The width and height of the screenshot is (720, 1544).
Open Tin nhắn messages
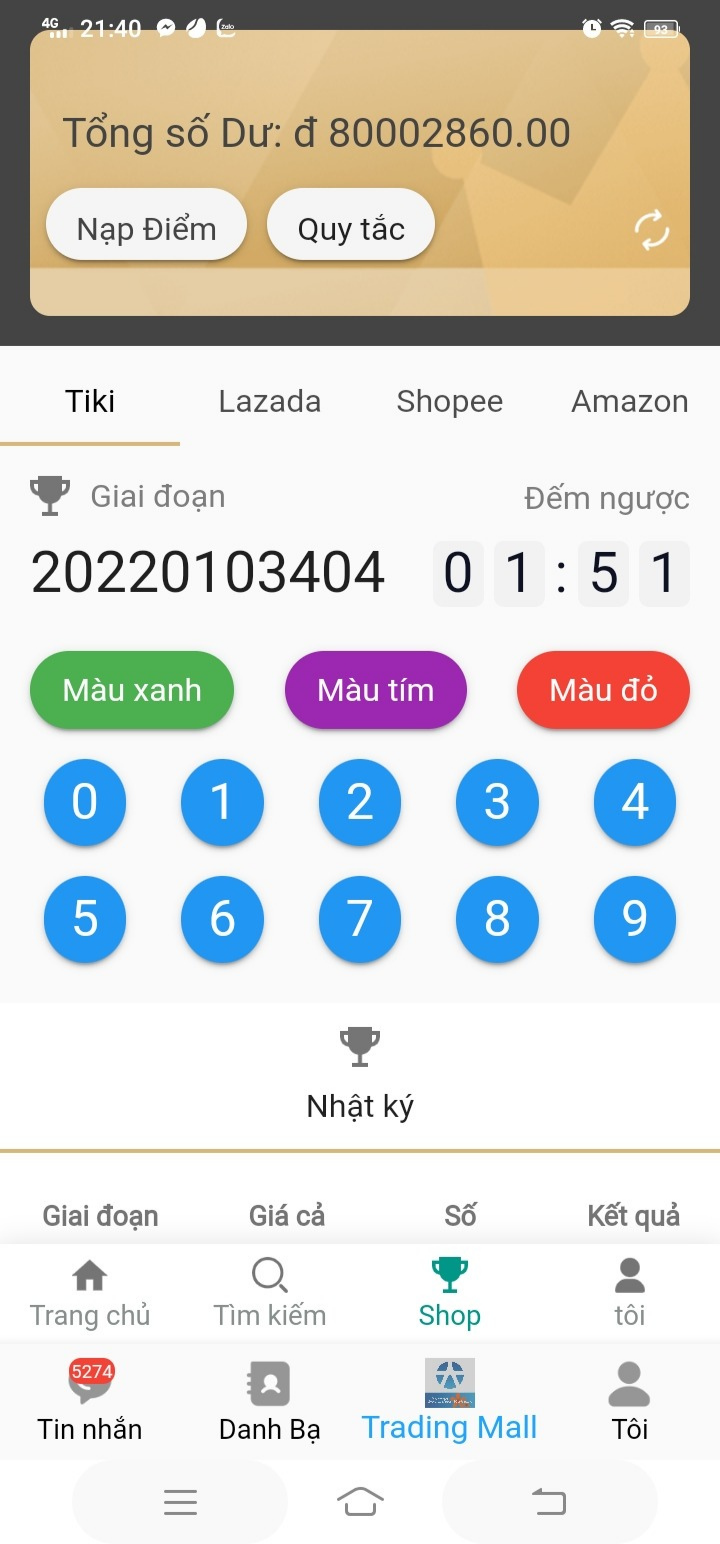pos(90,1402)
